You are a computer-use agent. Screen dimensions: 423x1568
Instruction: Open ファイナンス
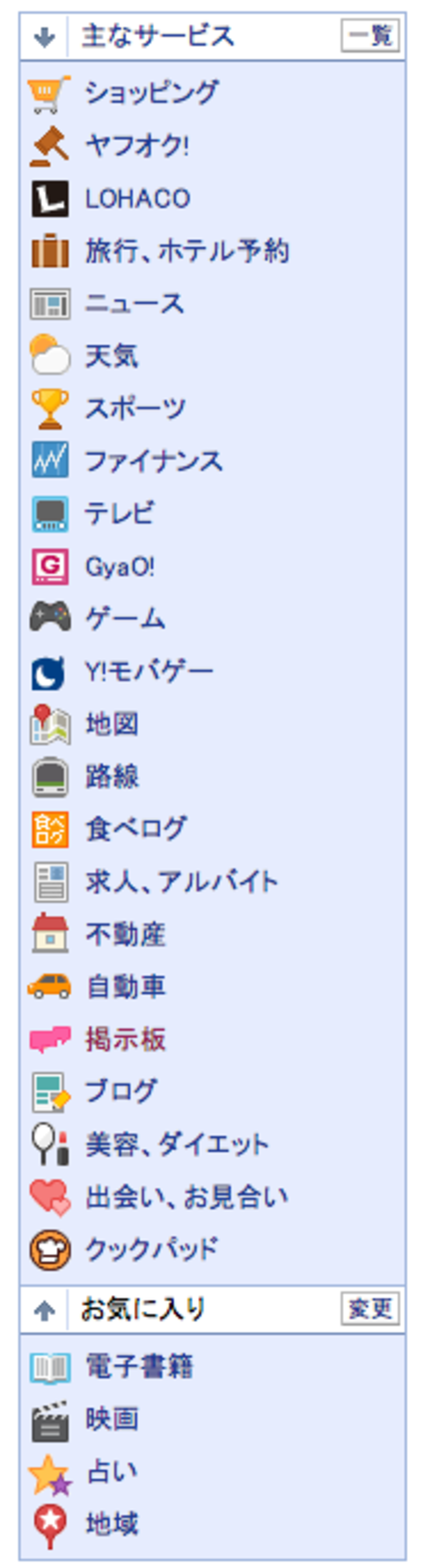(153, 461)
